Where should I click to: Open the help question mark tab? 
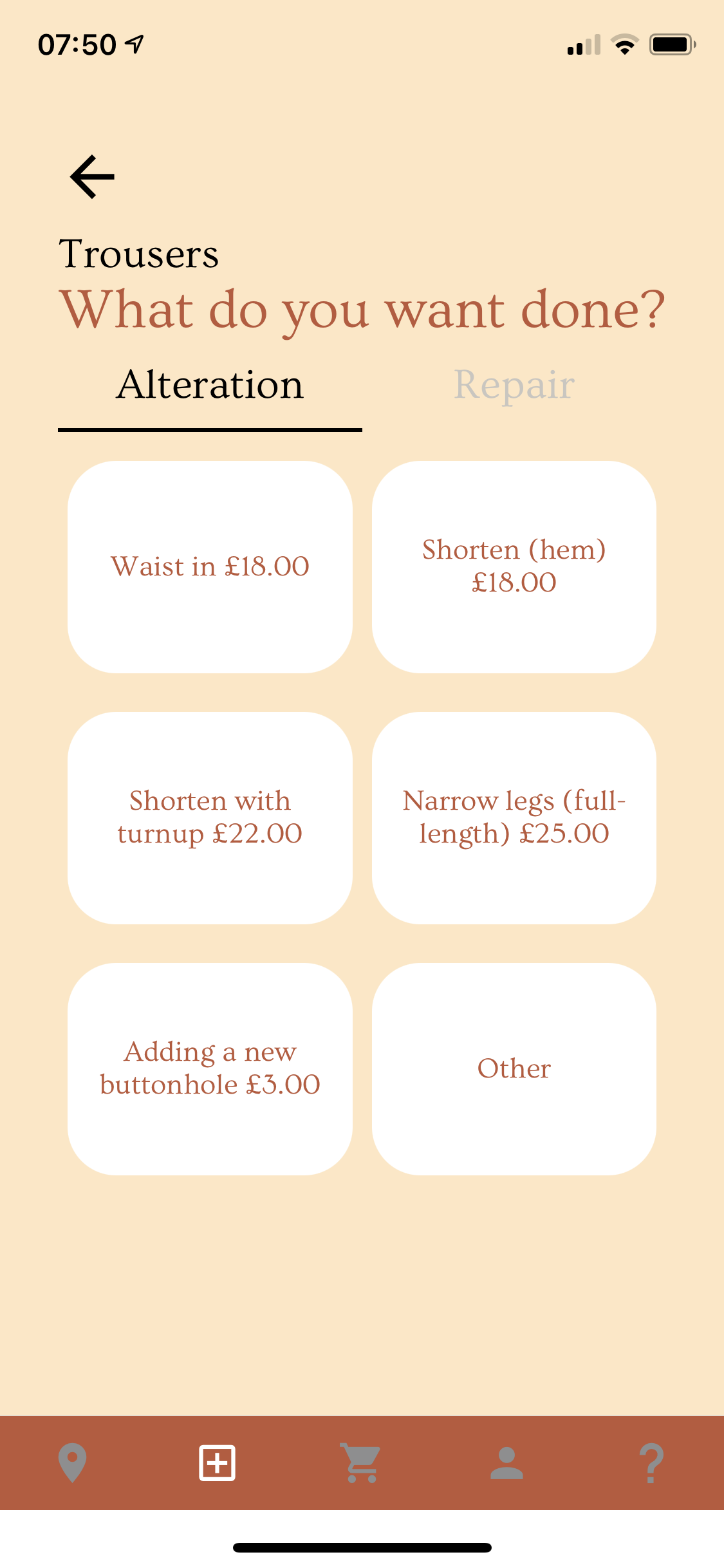[x=651, y=1463]
